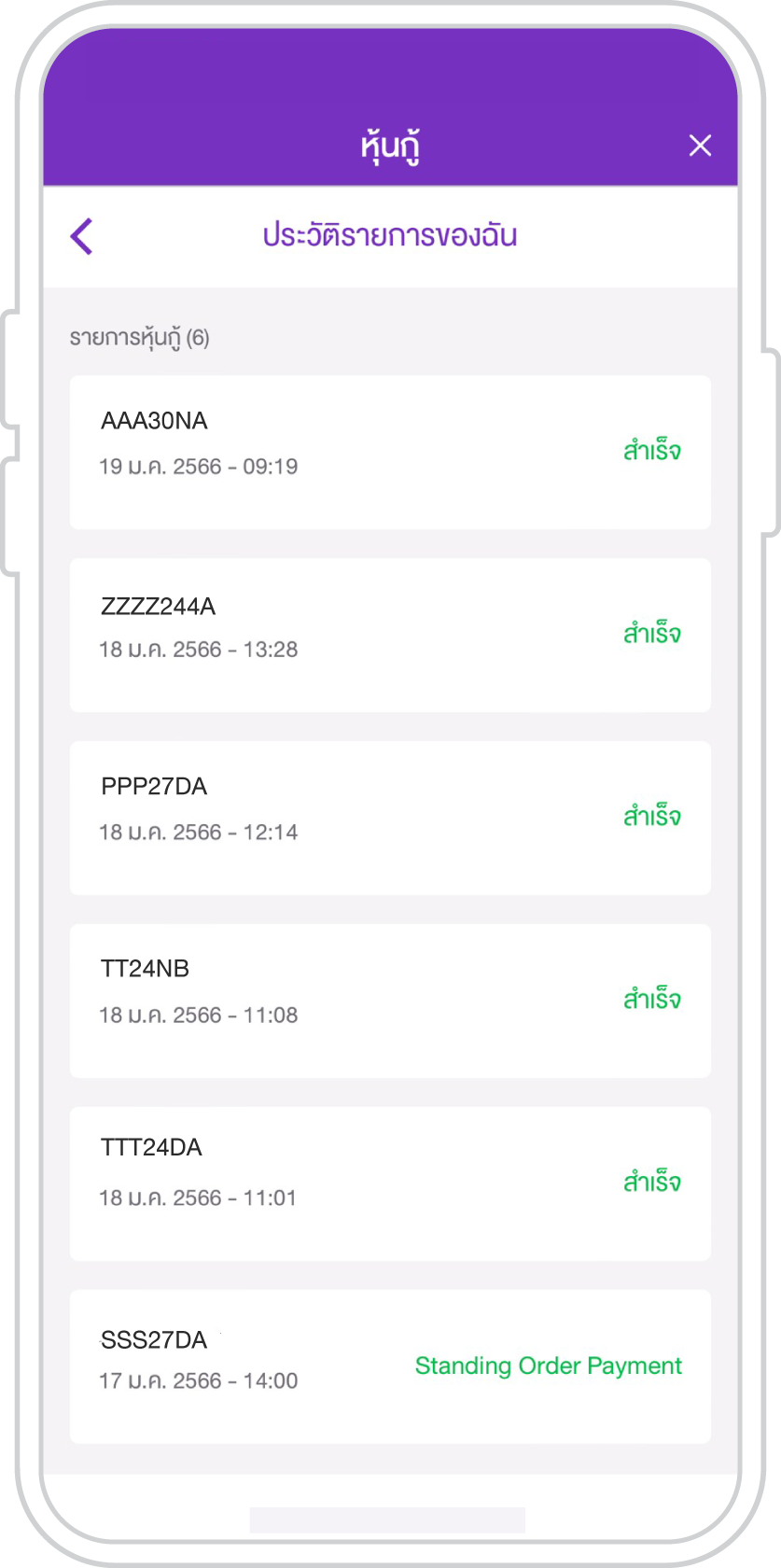Open the TT24NB record
The image size is (781, 1568).
pyautogui.click(x=390, y=1001)
